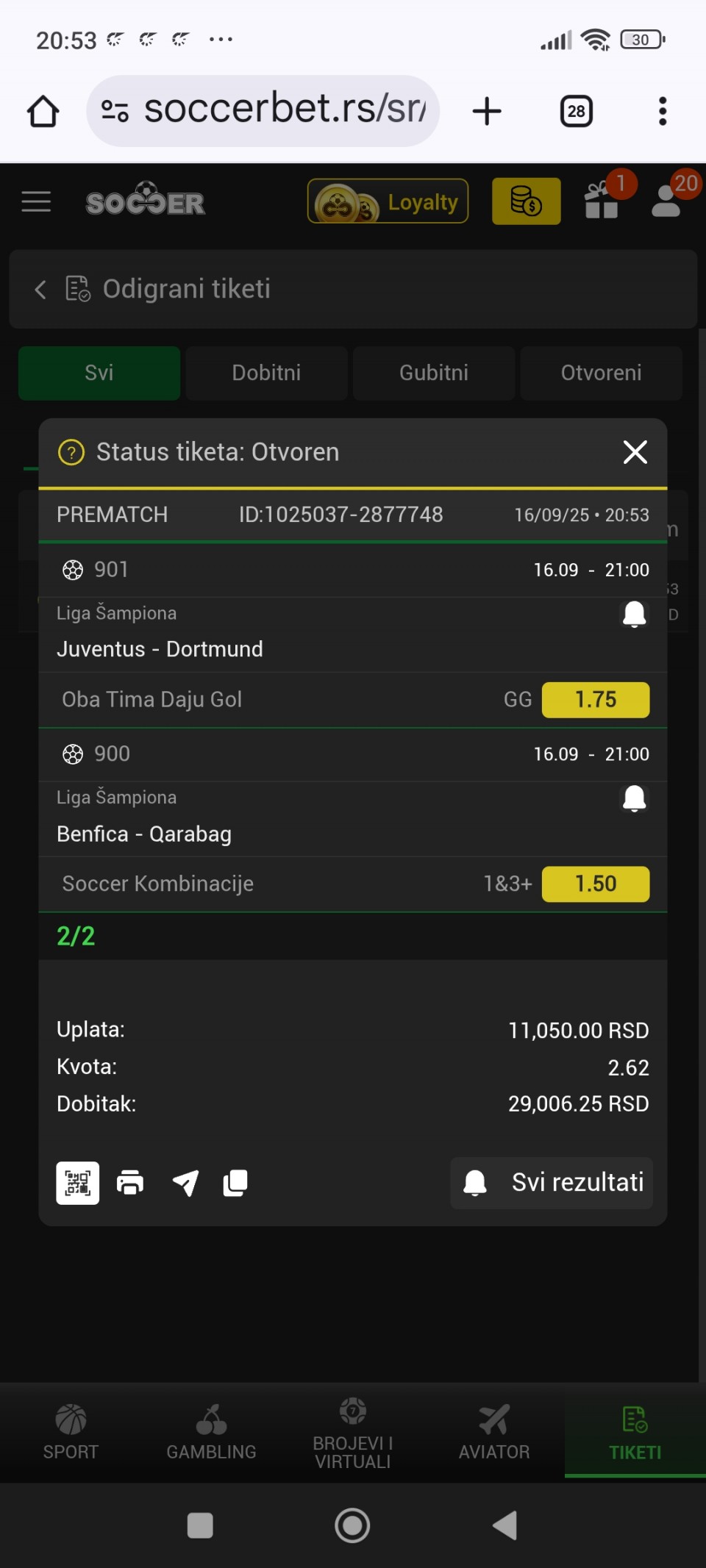The width and height of the screenshot is (706, 1568).
Task: Open the Aviator game tab
Action: click(494, 1431)
